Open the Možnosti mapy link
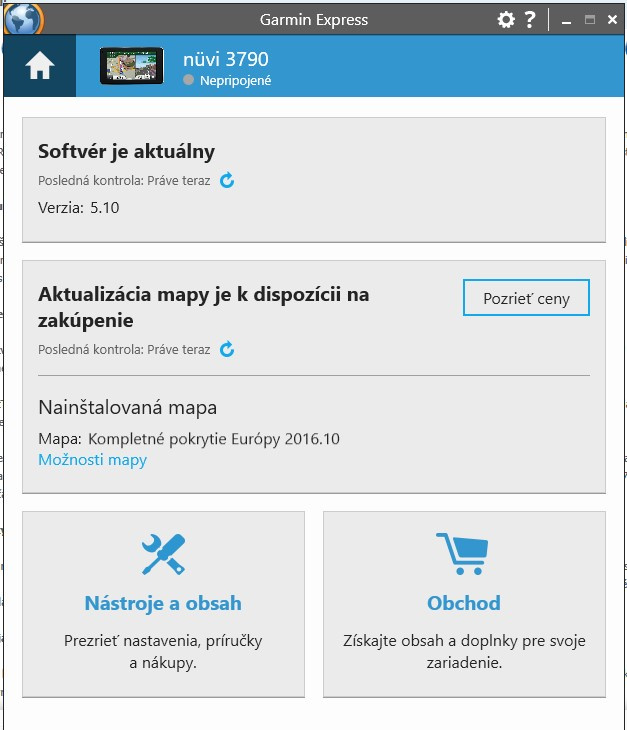 (x=92, y=460)
